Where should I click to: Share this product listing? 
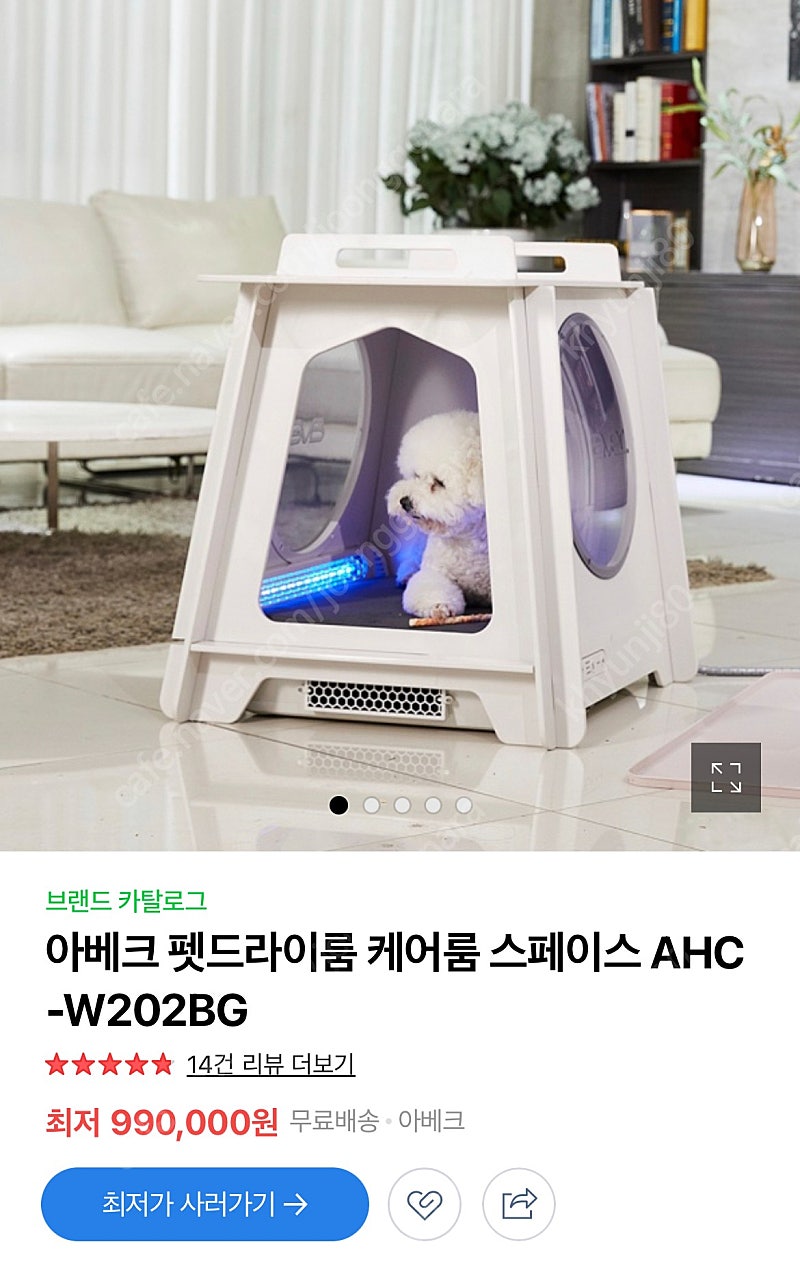coord(518,1204)
